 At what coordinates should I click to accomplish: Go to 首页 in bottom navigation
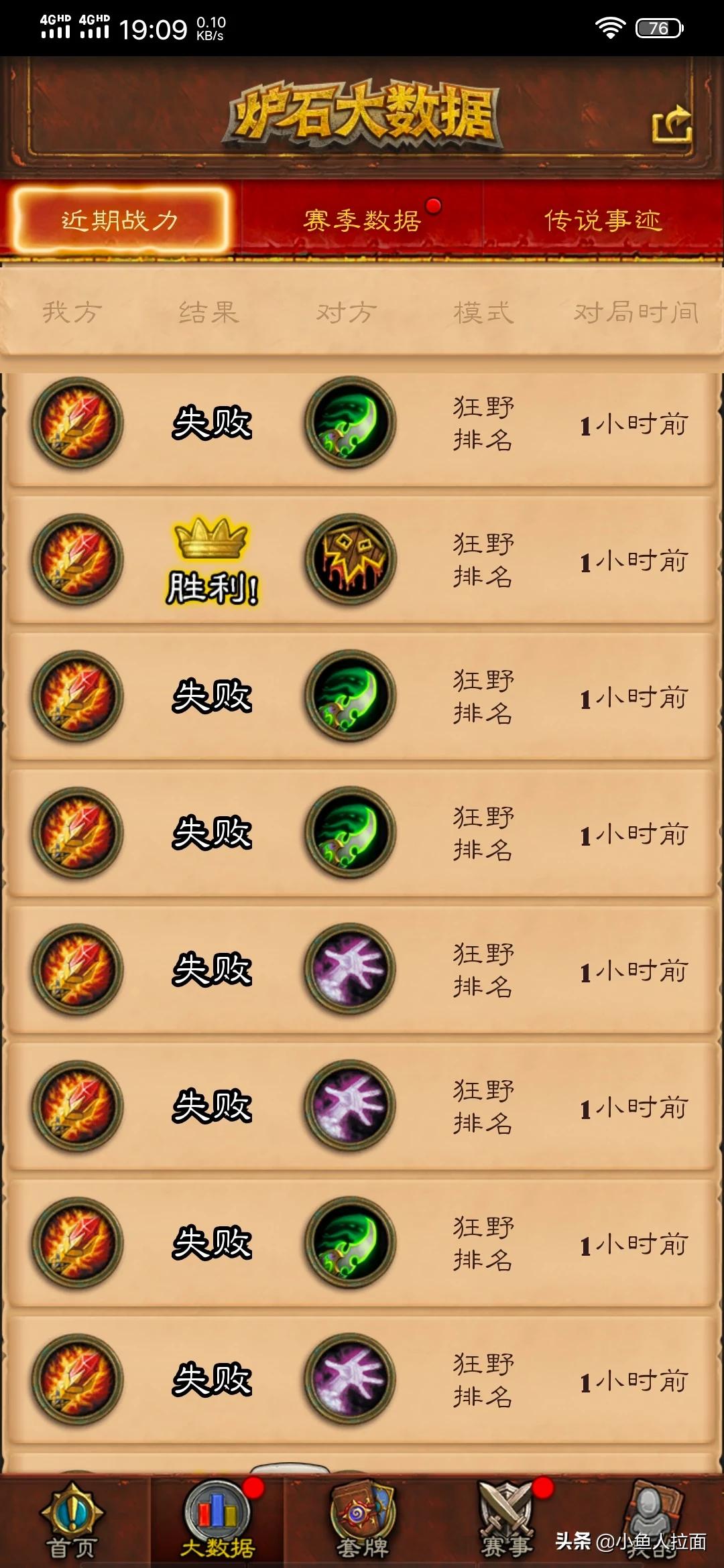pos(72,1522)
